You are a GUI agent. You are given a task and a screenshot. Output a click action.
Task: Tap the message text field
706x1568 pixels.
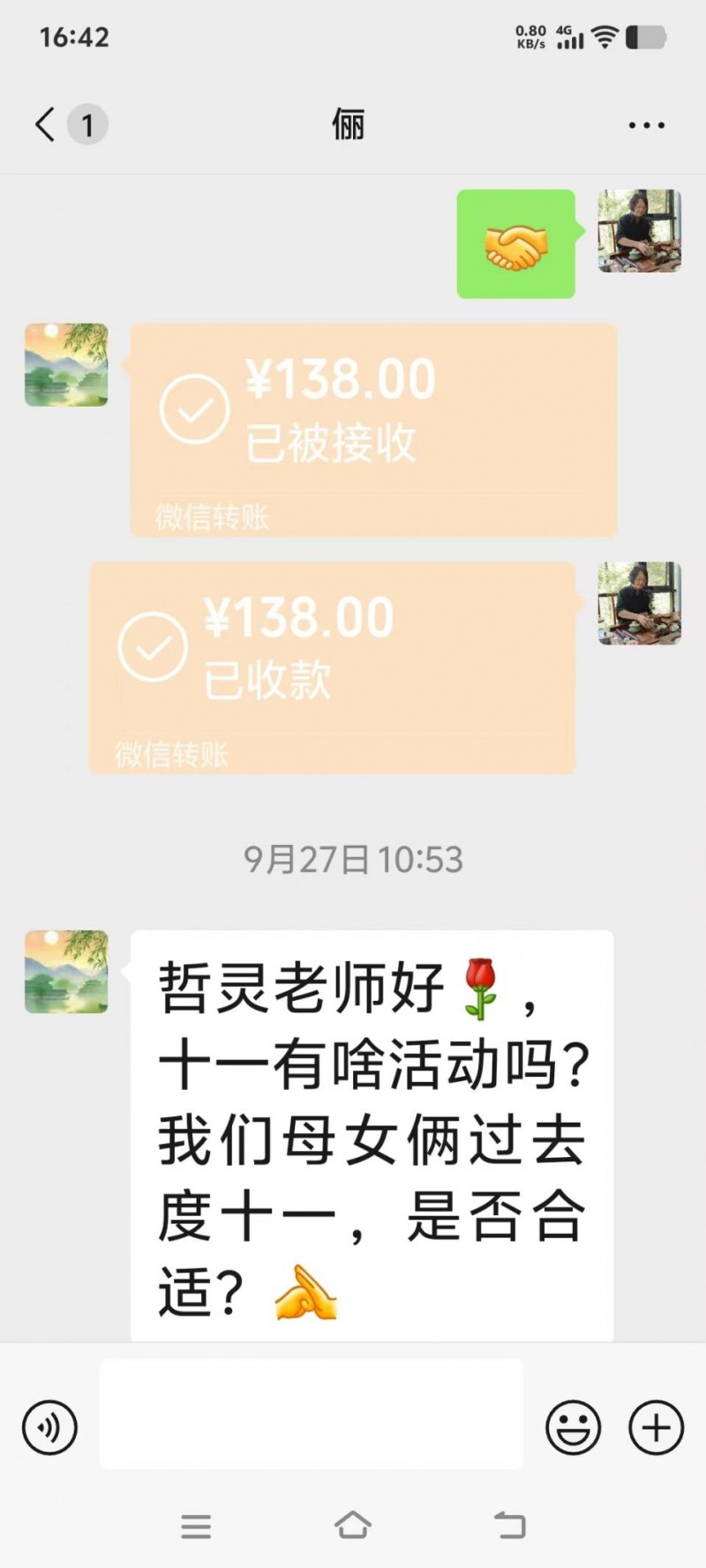[311, 1414]
